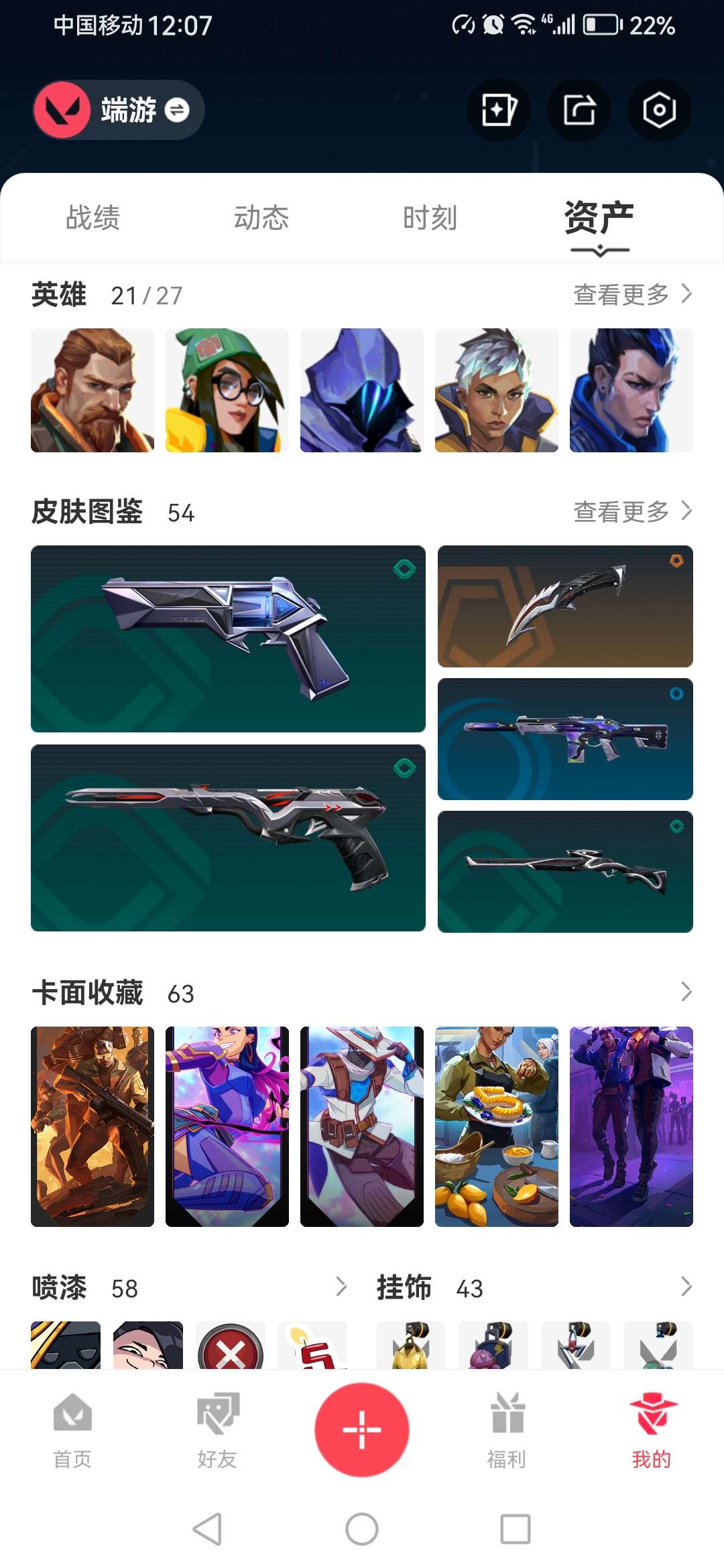Switch to the 时刻 tab
Viewport: 724px width, 1568px height.
coord(430,218)
